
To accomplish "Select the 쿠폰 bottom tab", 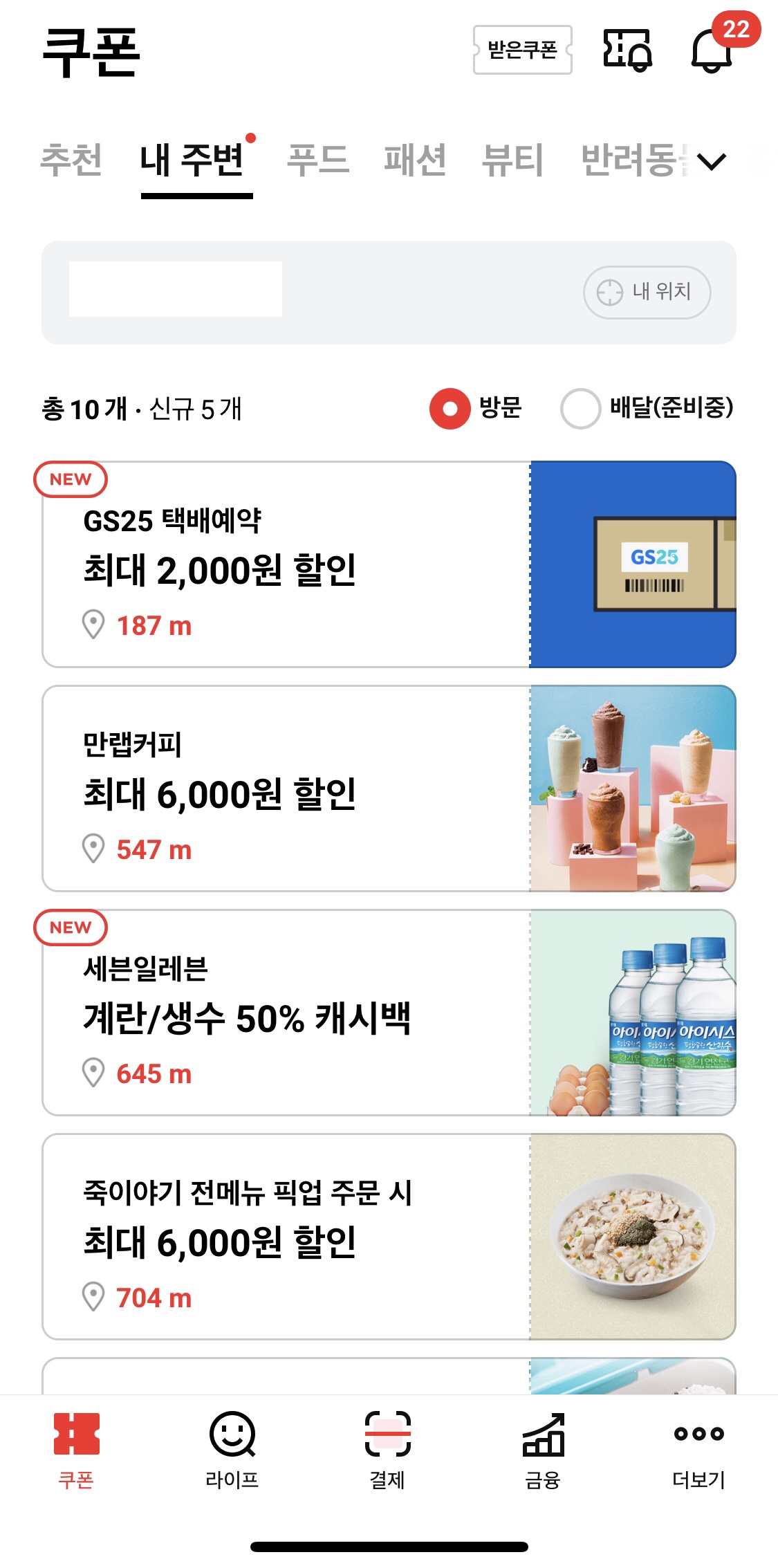I will [77, 1450].
